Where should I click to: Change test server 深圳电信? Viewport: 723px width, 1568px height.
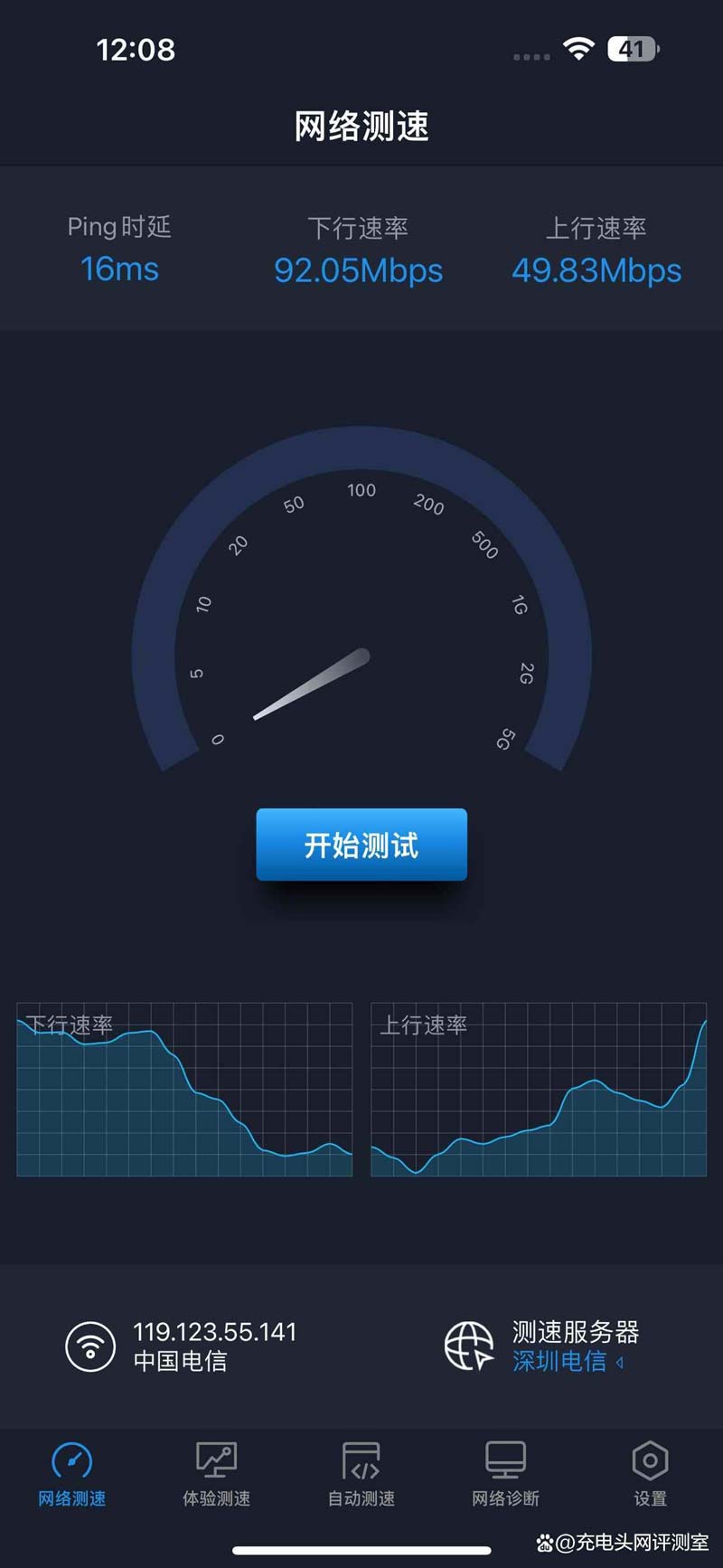pos(567,1361)
